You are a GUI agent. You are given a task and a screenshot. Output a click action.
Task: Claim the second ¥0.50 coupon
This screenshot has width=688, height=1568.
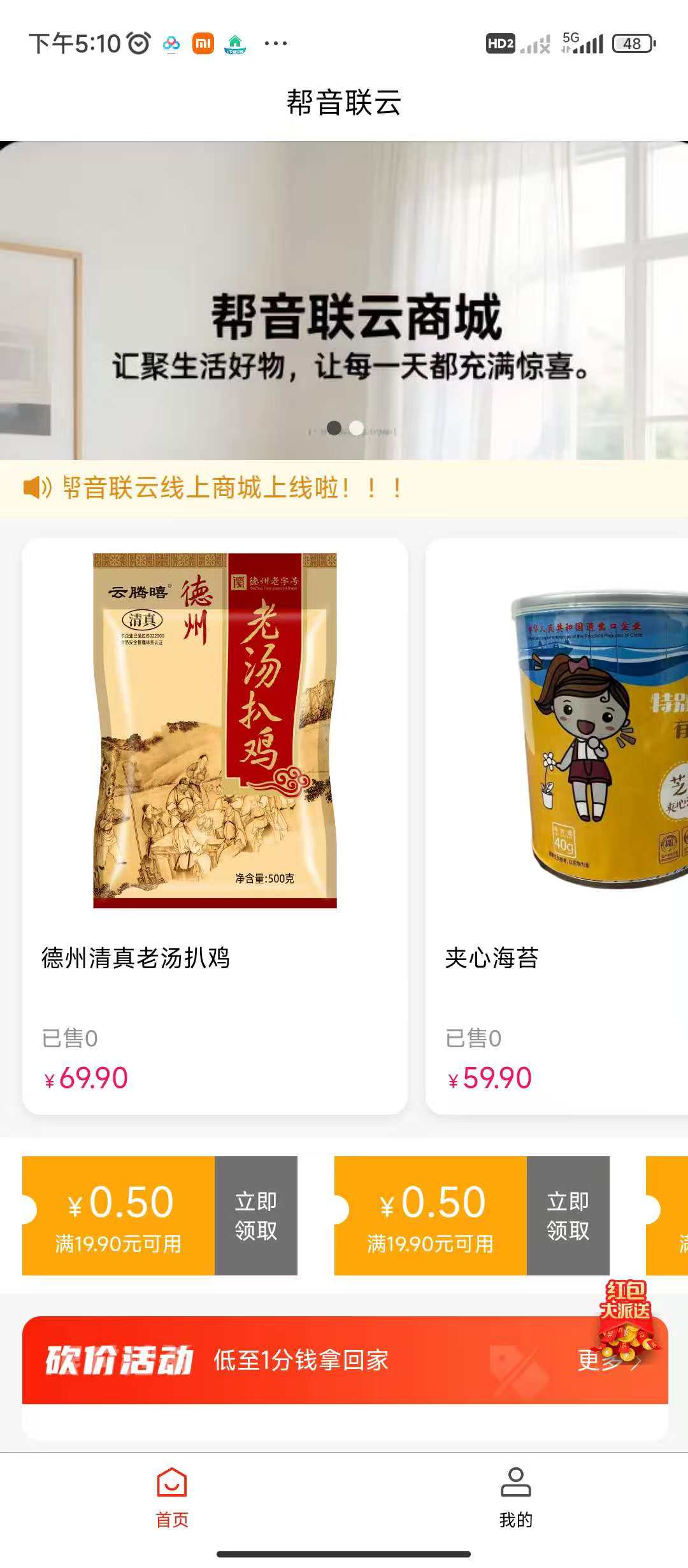568,1216
